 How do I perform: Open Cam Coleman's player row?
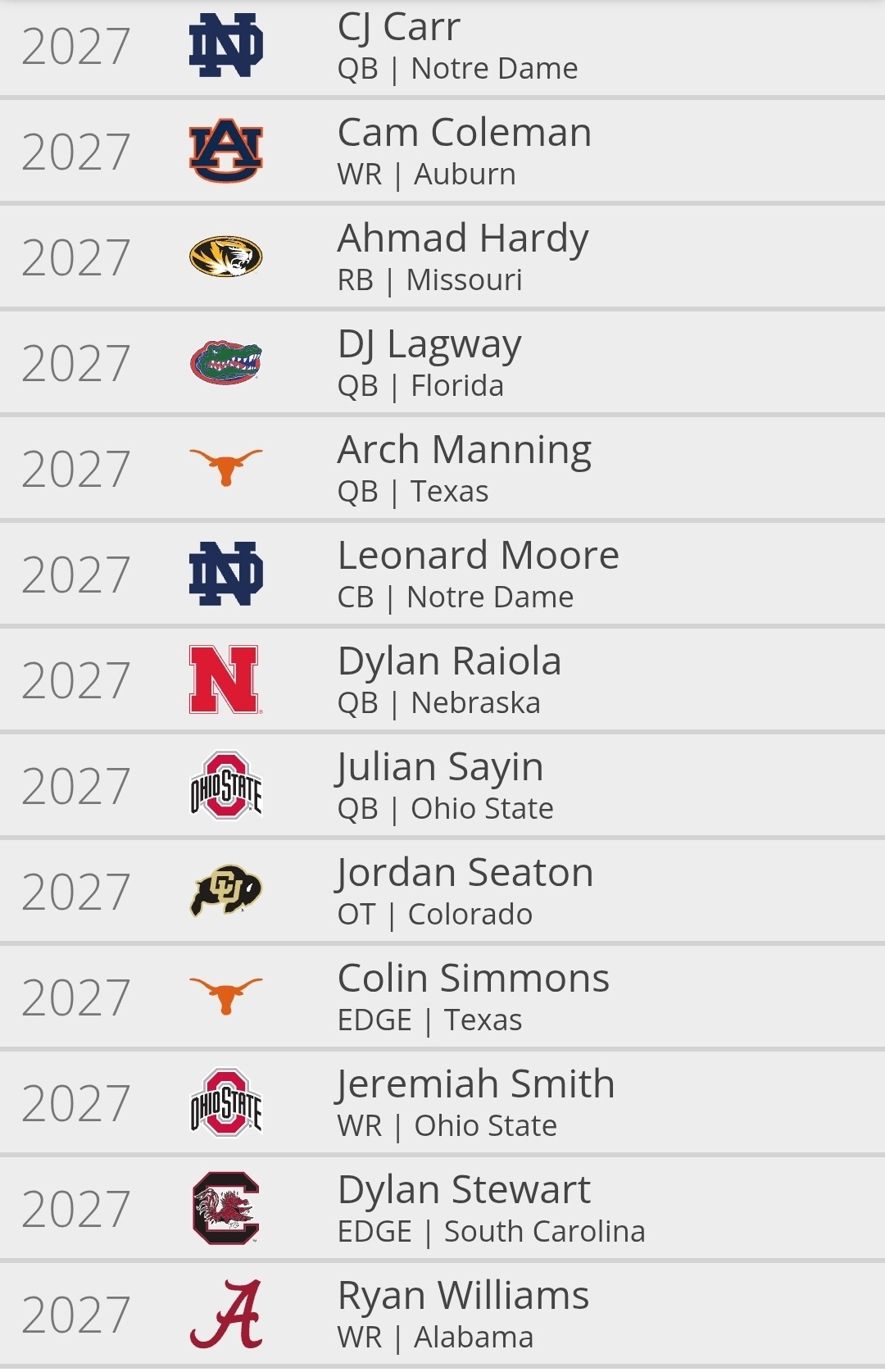pyautogui.click(x=464, y=134)
